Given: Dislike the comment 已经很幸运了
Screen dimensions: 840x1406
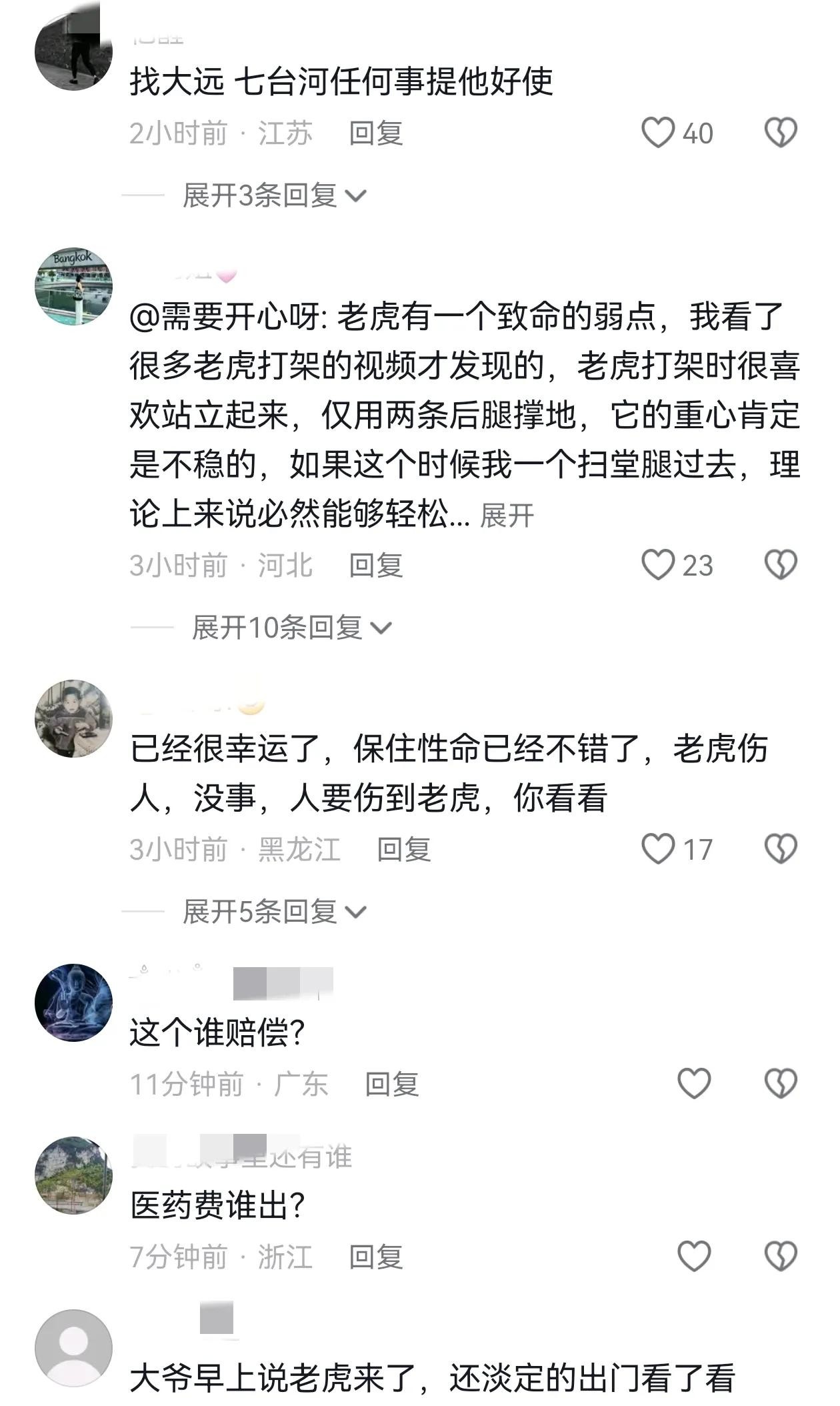Looking at the screenshot, I should click(781, 849).
